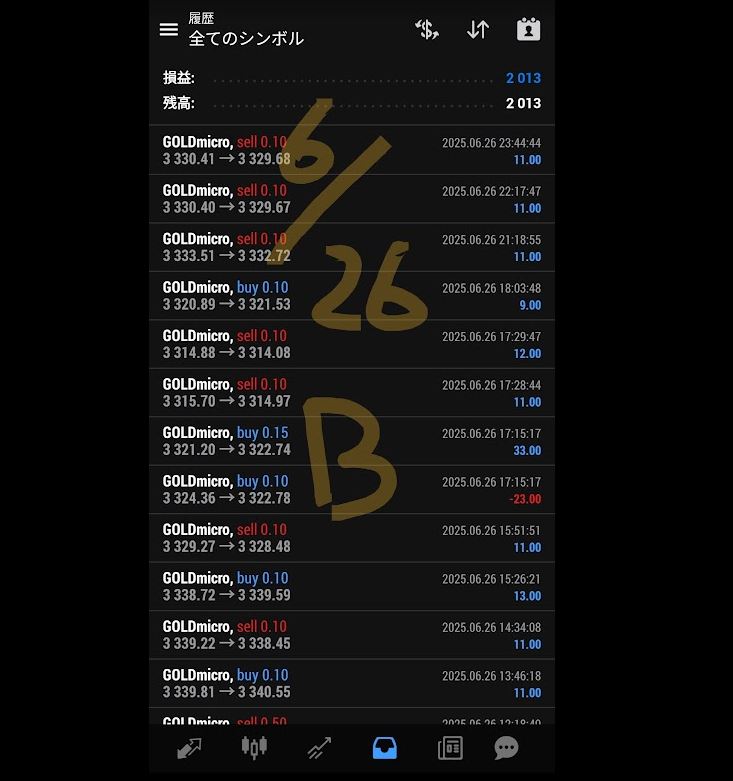Open the calendar date range picker
The width and height of the screenshot is (733, 781).
[x=528, y=30]
